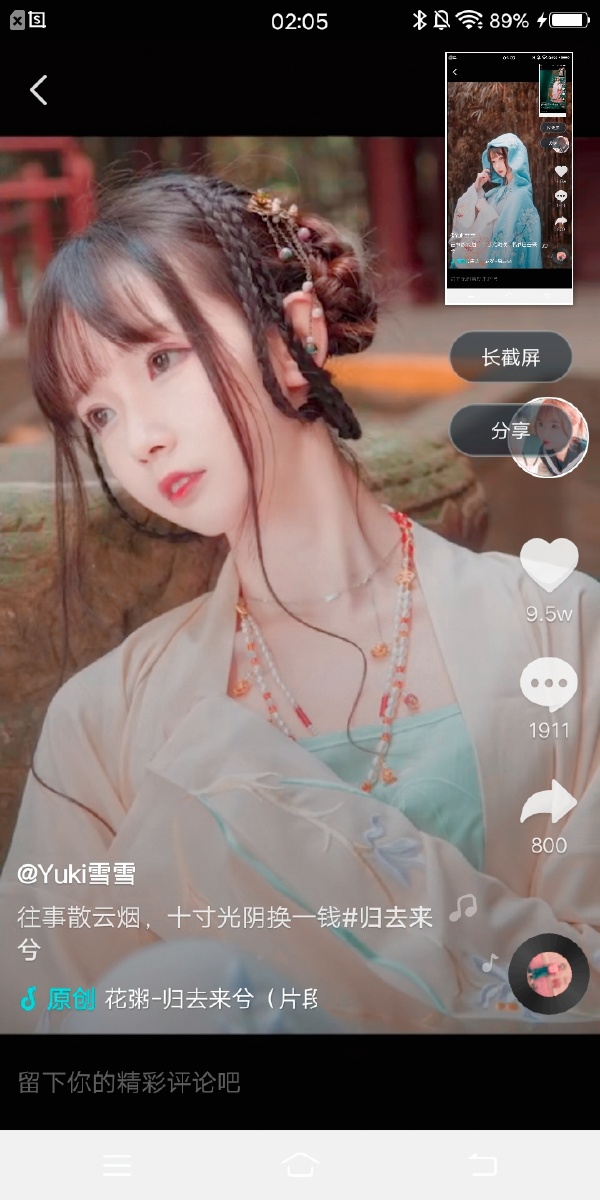Screen dimensions: 600x1200
Task: Open @Yuki雪雪's profile from the username
Action: coord(77,873)
